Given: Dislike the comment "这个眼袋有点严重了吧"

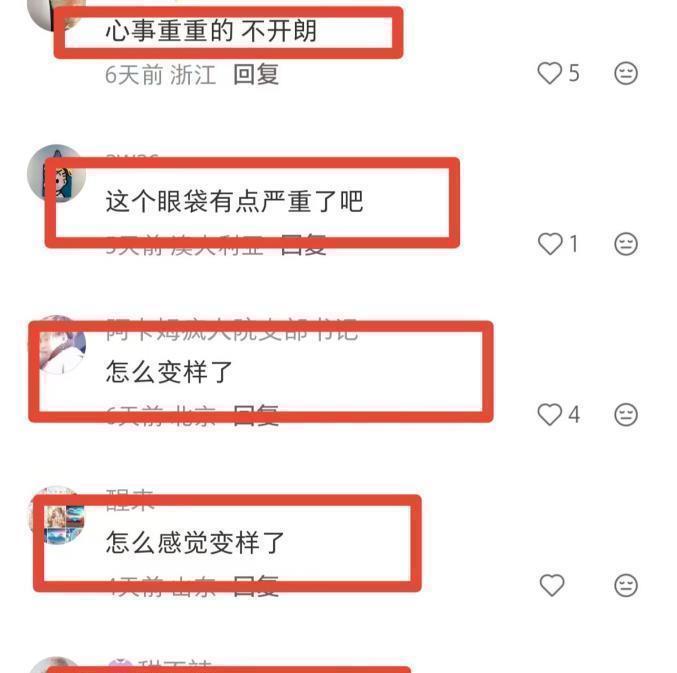Looking at the screenshot, I should 626,244.
